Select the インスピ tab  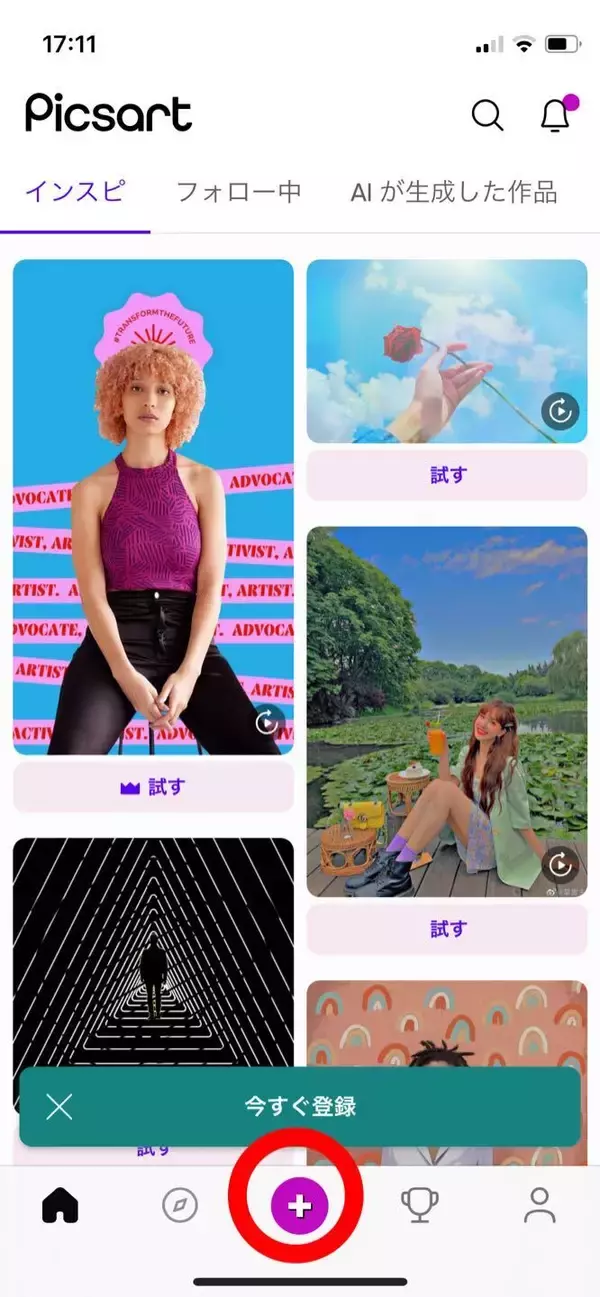(75, 192)
